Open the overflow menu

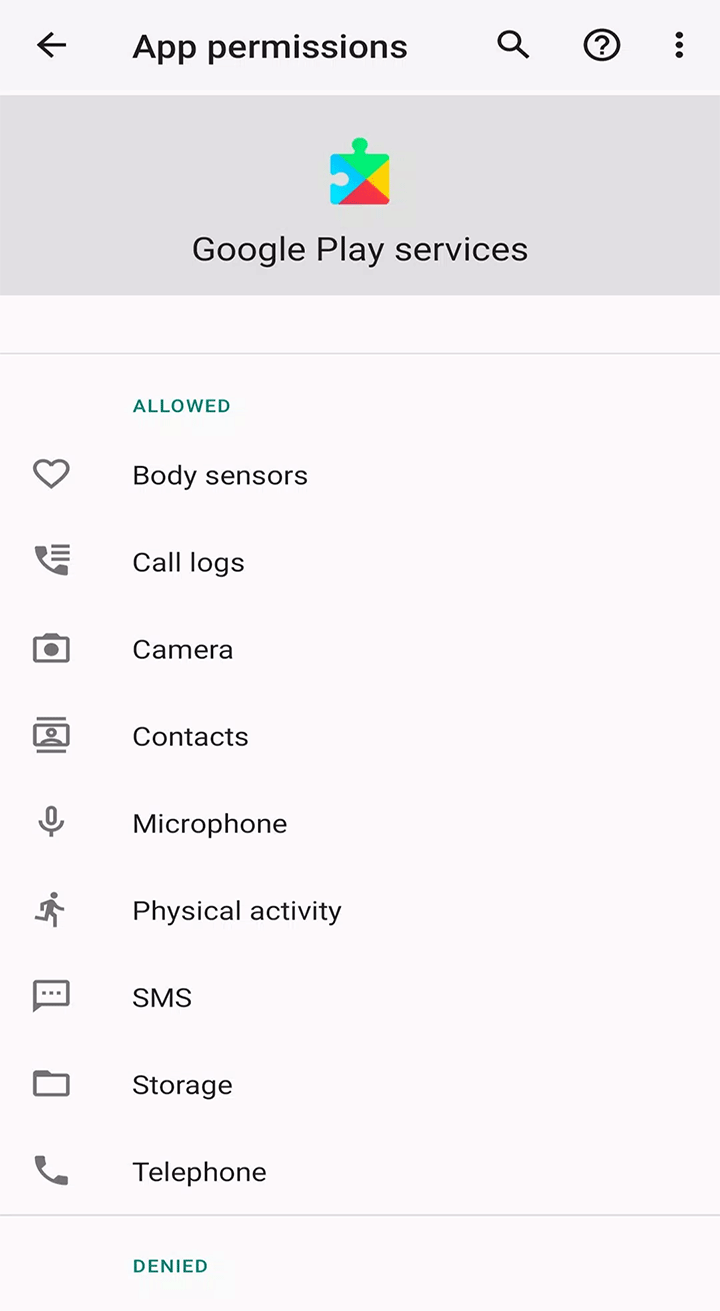point(679,45)
